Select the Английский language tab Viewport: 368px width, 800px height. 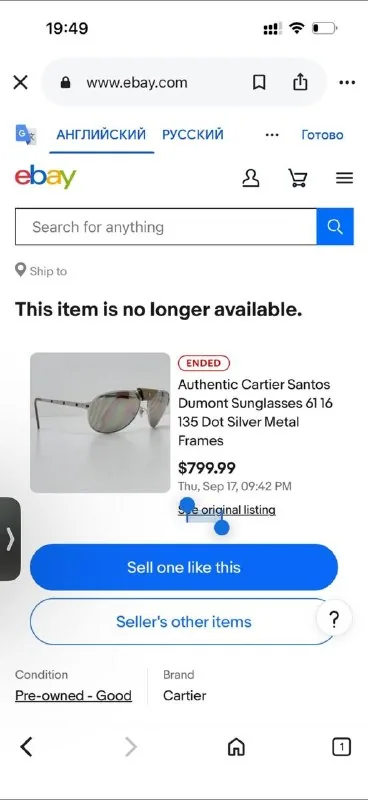click(101, 135)
